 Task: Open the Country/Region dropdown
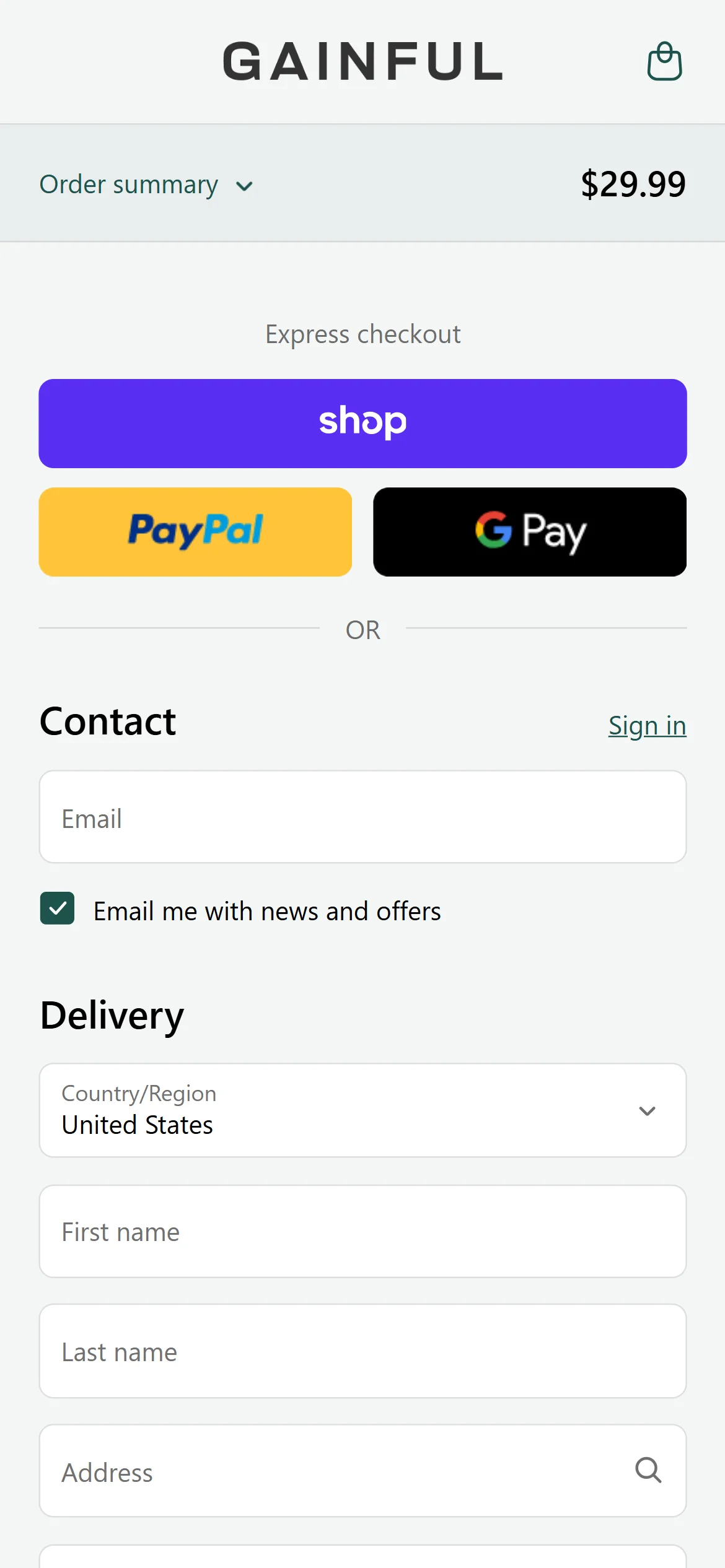coord(362,1110)
